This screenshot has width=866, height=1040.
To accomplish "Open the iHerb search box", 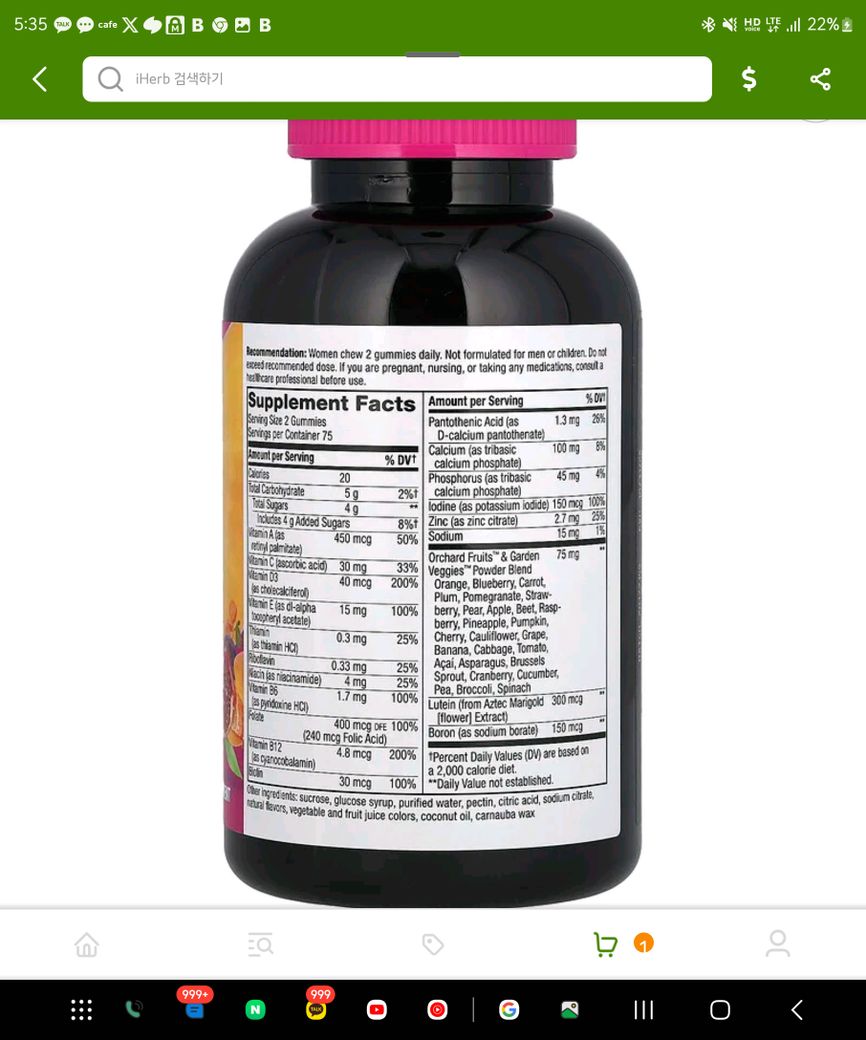I will (397, 79).
